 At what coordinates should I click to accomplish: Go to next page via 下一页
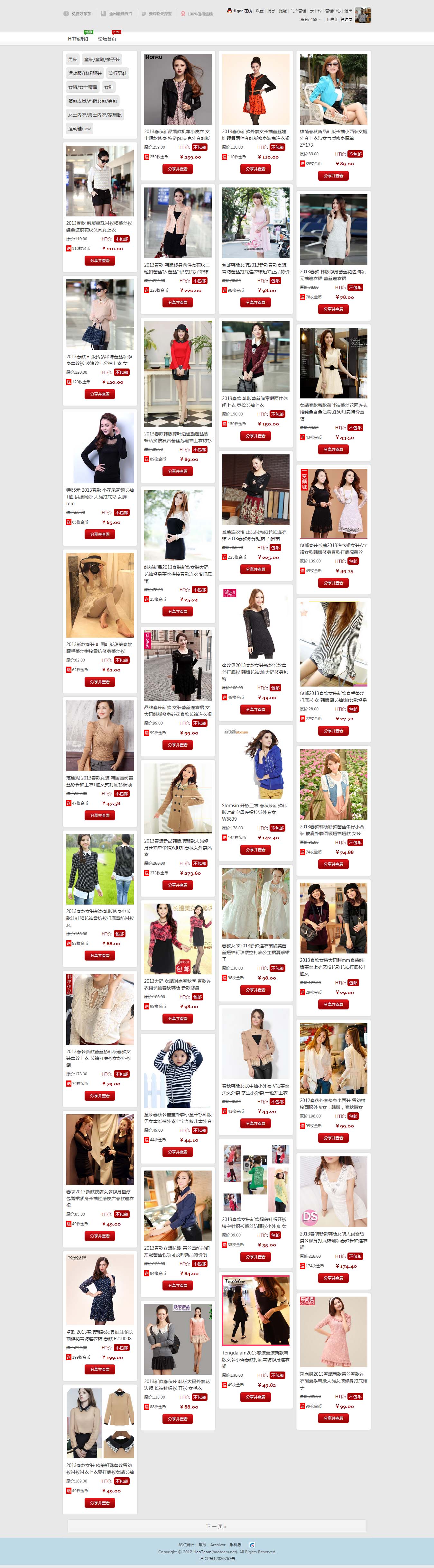point(216,1526)
